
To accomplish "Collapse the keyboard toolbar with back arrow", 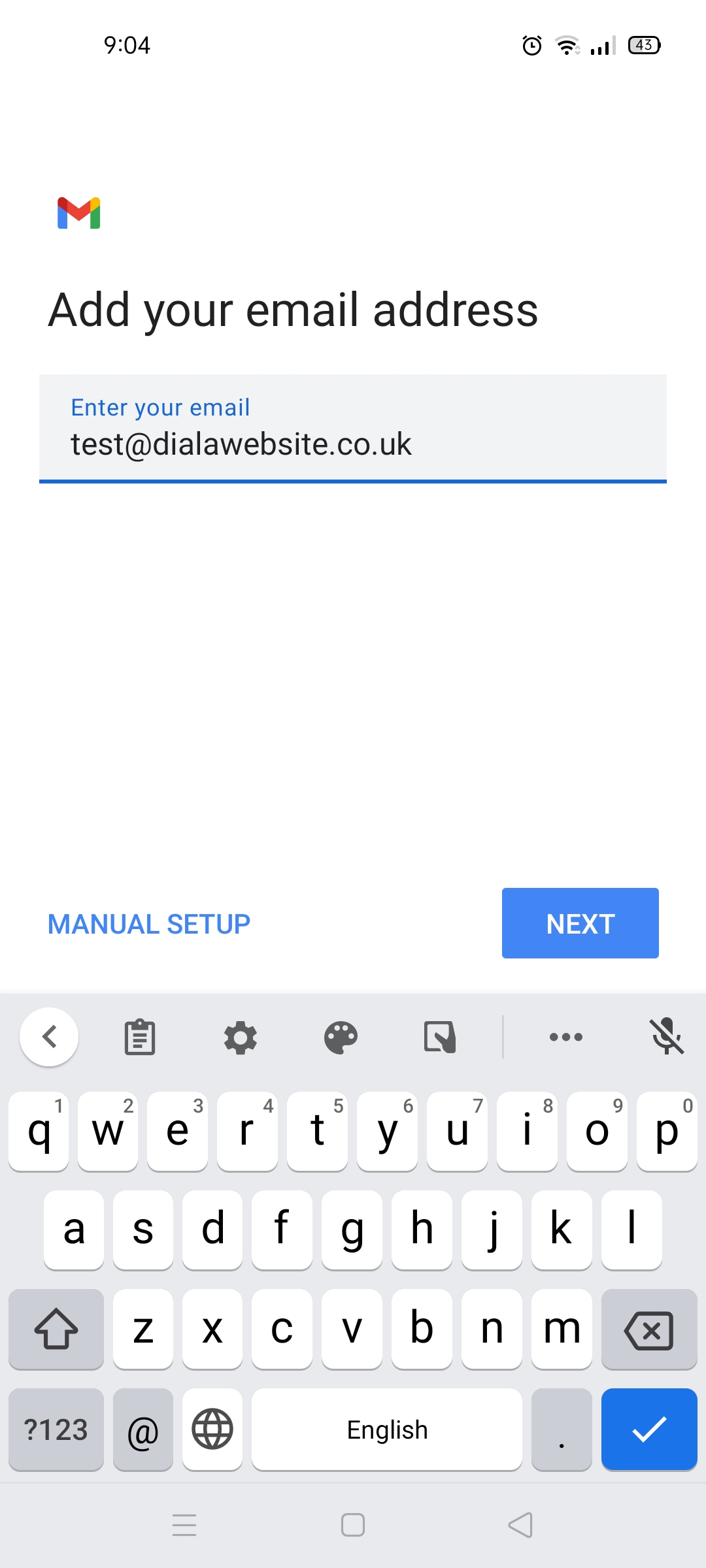I will point(49,1037).
